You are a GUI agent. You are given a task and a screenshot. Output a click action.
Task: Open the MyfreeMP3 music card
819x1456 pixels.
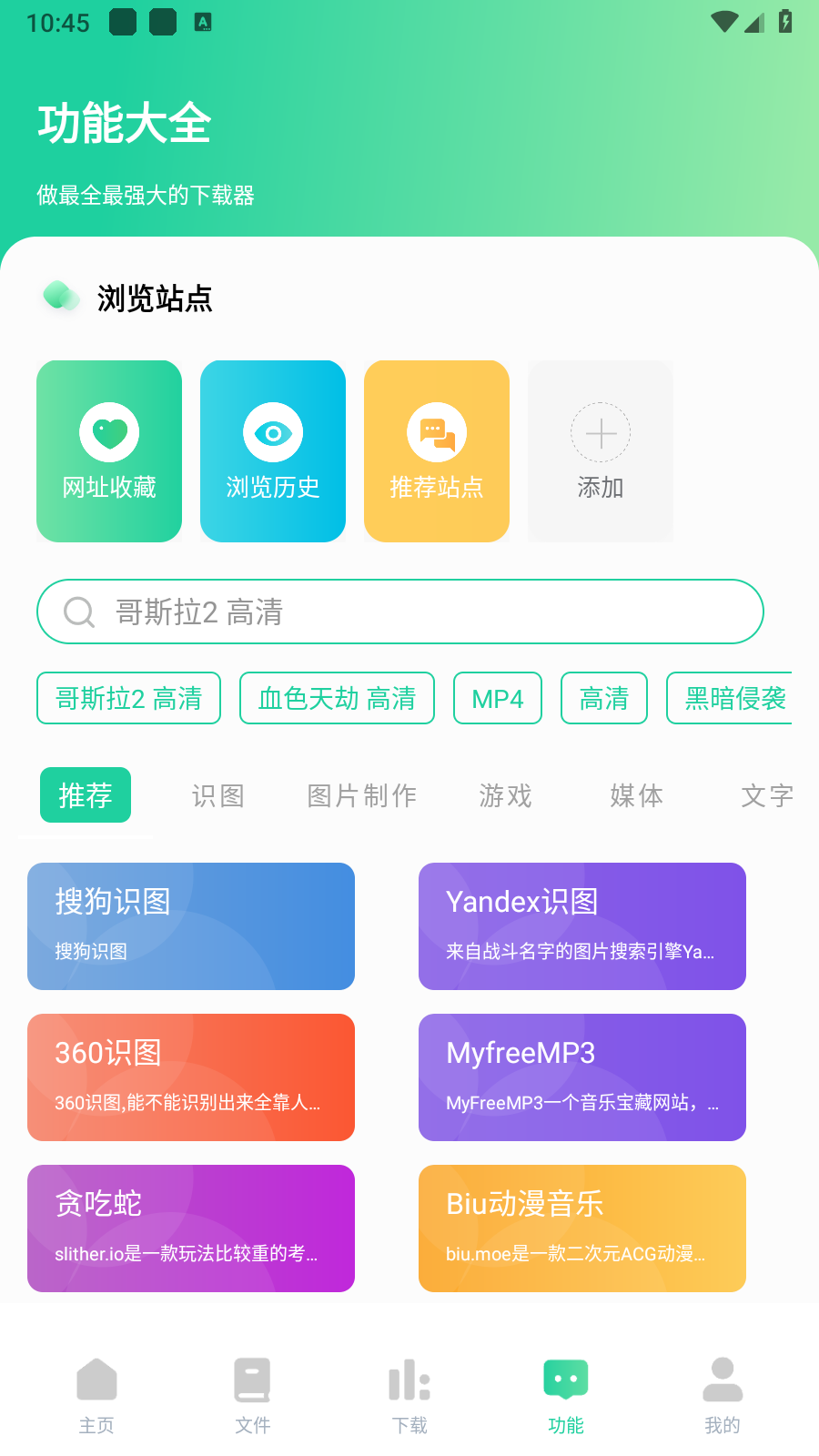coord(581,1077)
